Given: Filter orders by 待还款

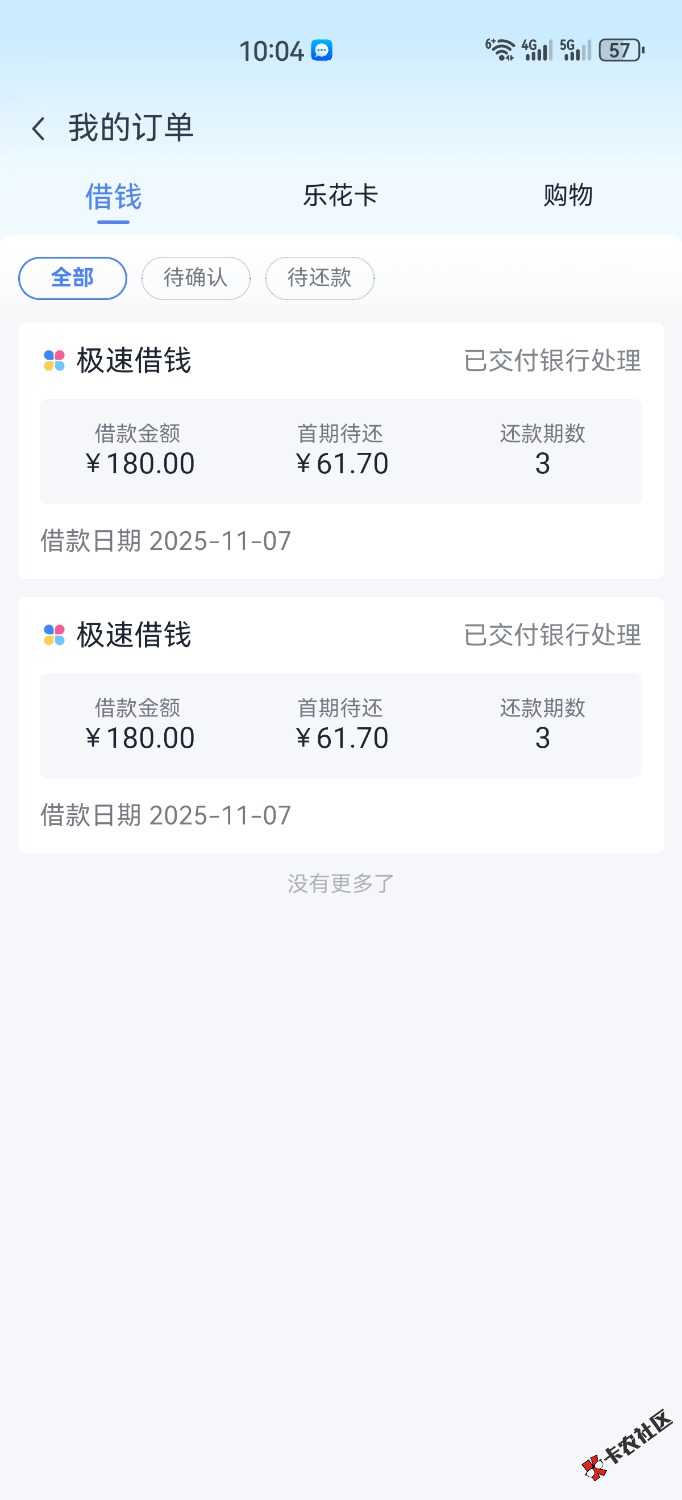Looking at the screenshot, I should (319, 278).
